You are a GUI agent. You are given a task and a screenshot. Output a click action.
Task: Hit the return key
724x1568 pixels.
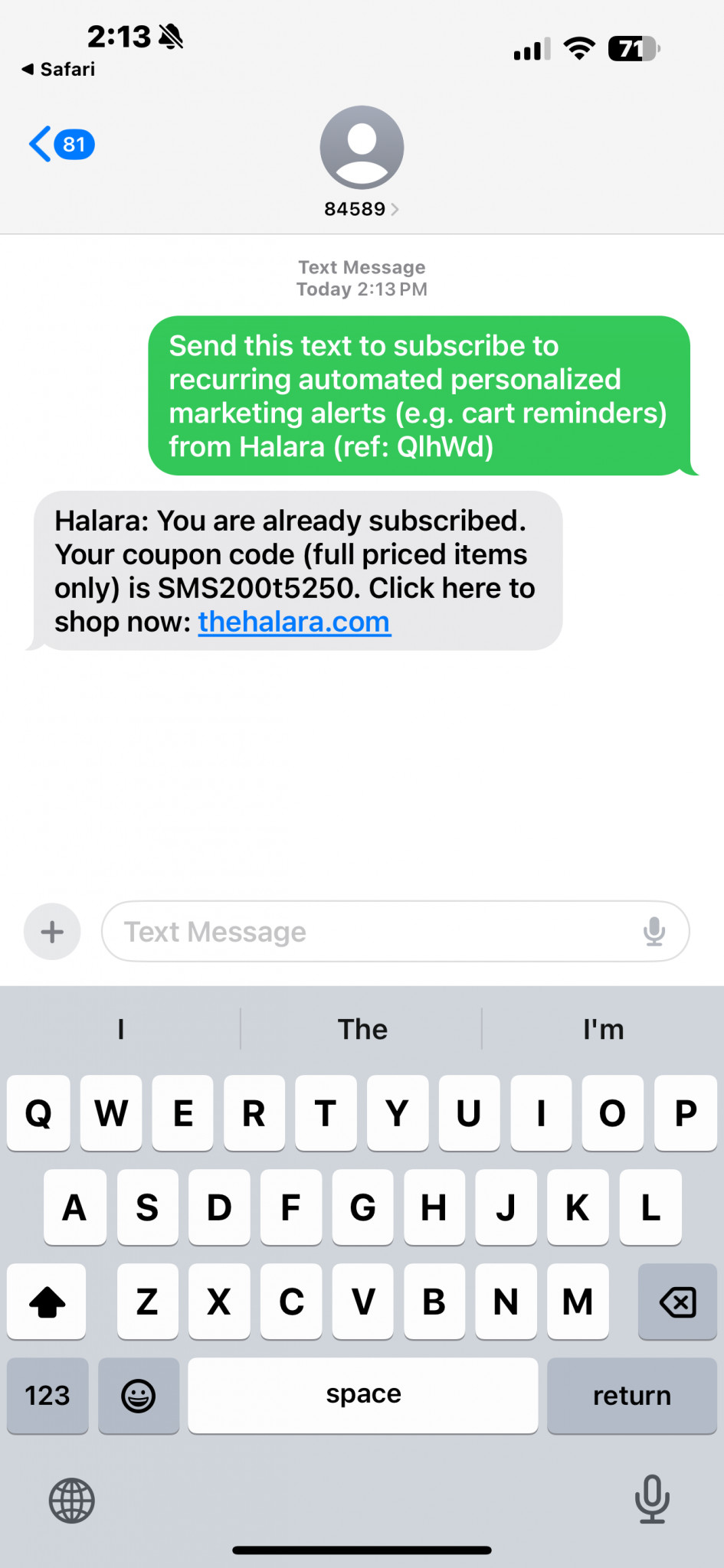632,1395
